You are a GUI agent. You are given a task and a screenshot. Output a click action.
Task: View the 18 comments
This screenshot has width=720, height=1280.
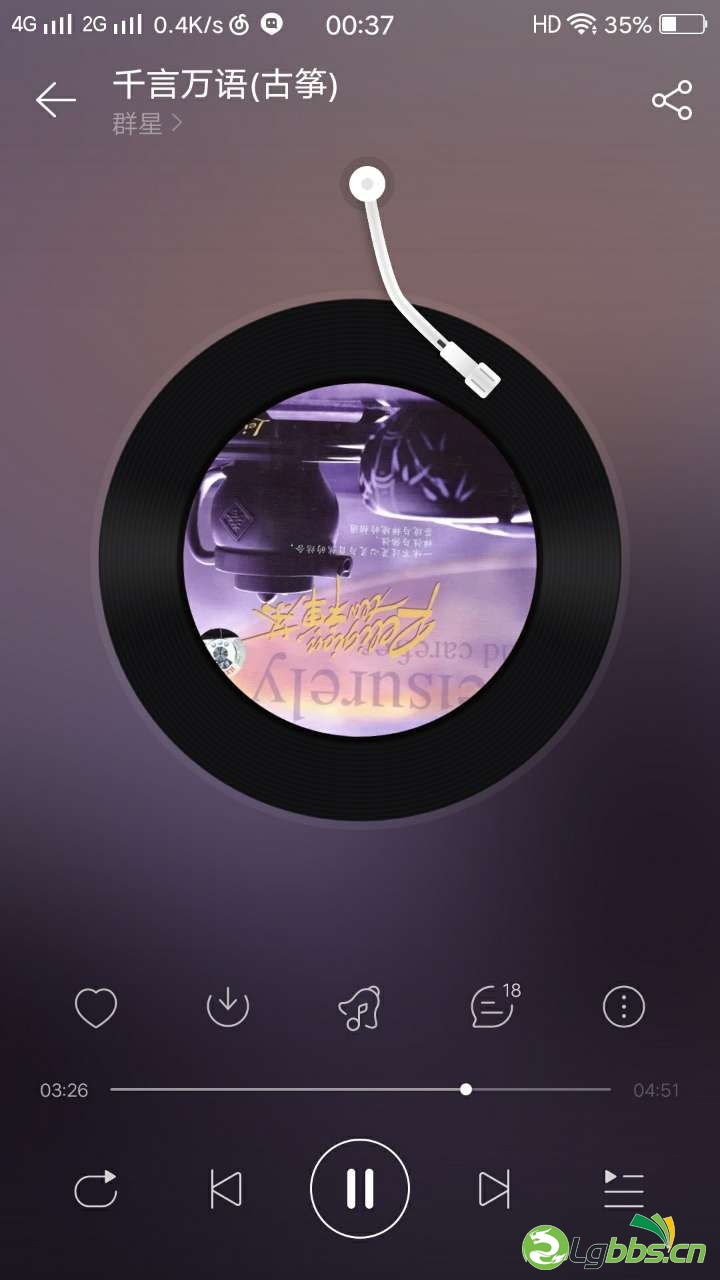pyautogui.click(x=493, y=1007)
